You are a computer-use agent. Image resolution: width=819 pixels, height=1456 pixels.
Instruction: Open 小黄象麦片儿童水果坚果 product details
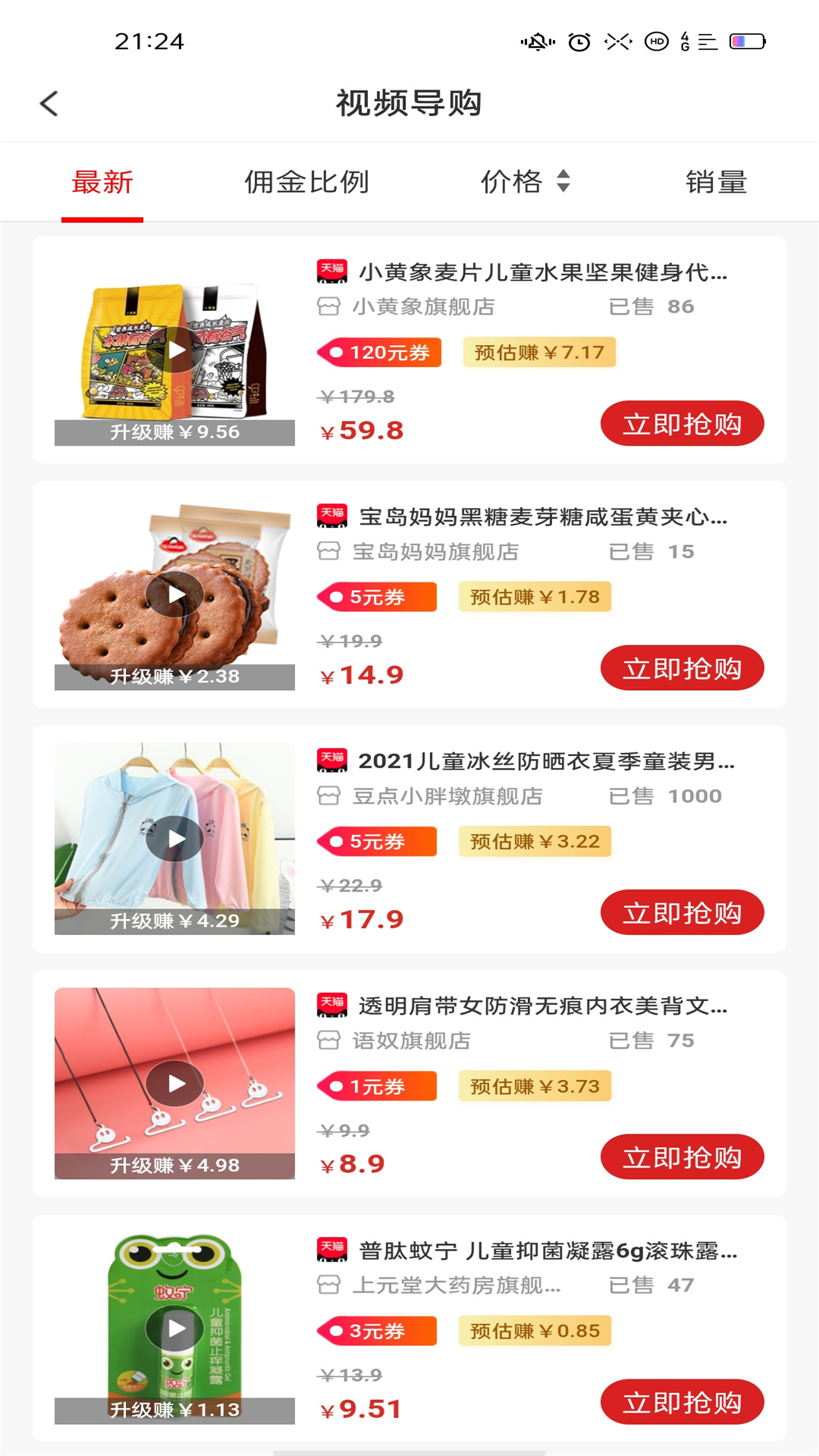click(542, 272)
